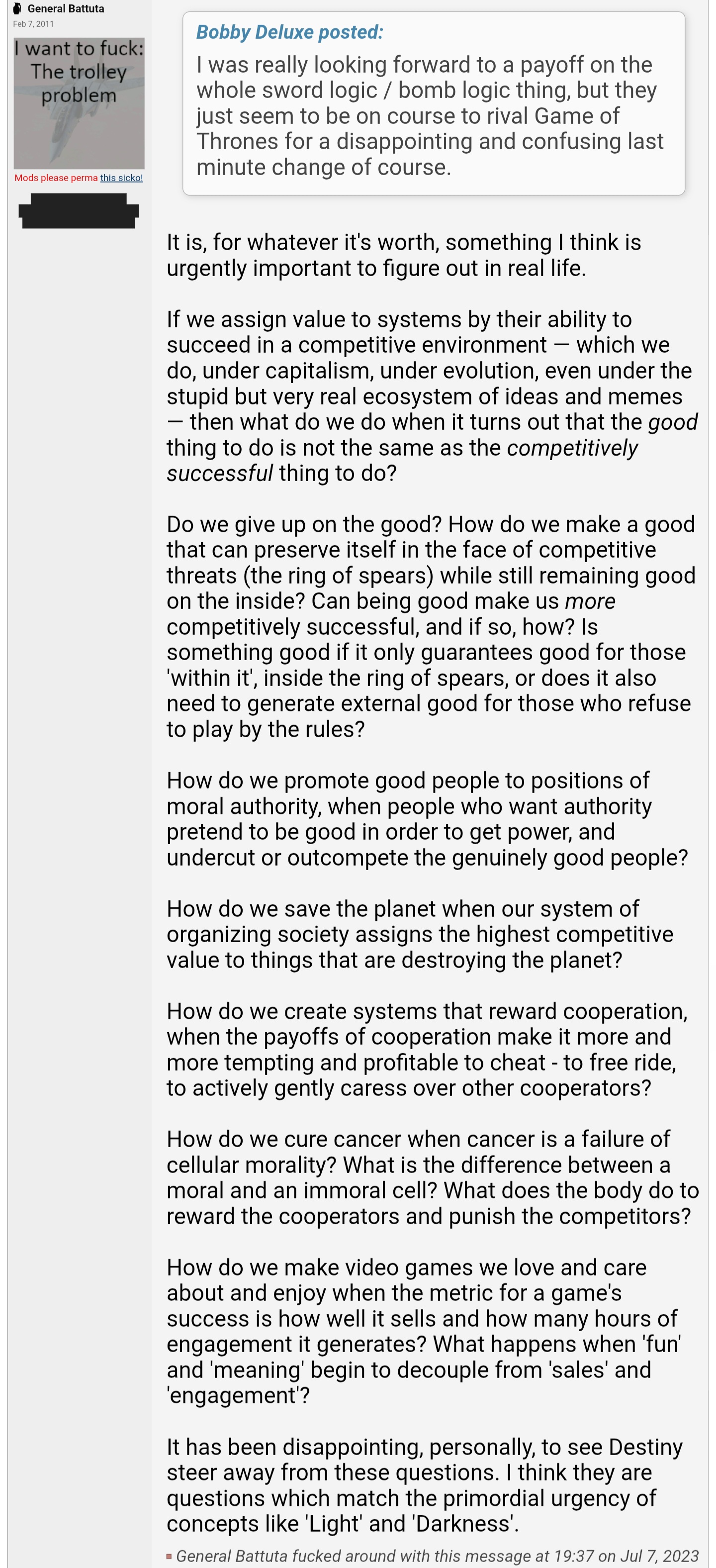Open the "this sicko!" link
This screenshot has width=716, height=1568.
[122, 178]
